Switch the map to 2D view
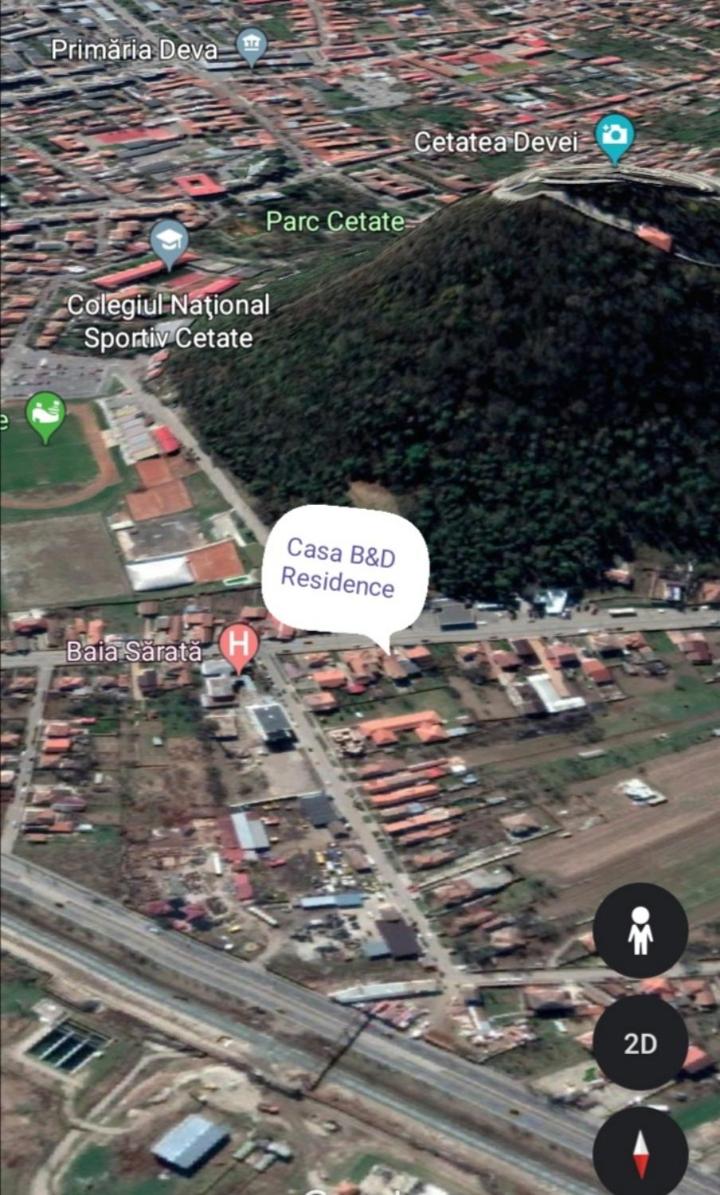The width and height of the screenshot is (720, 1195). pos(640,1043)
